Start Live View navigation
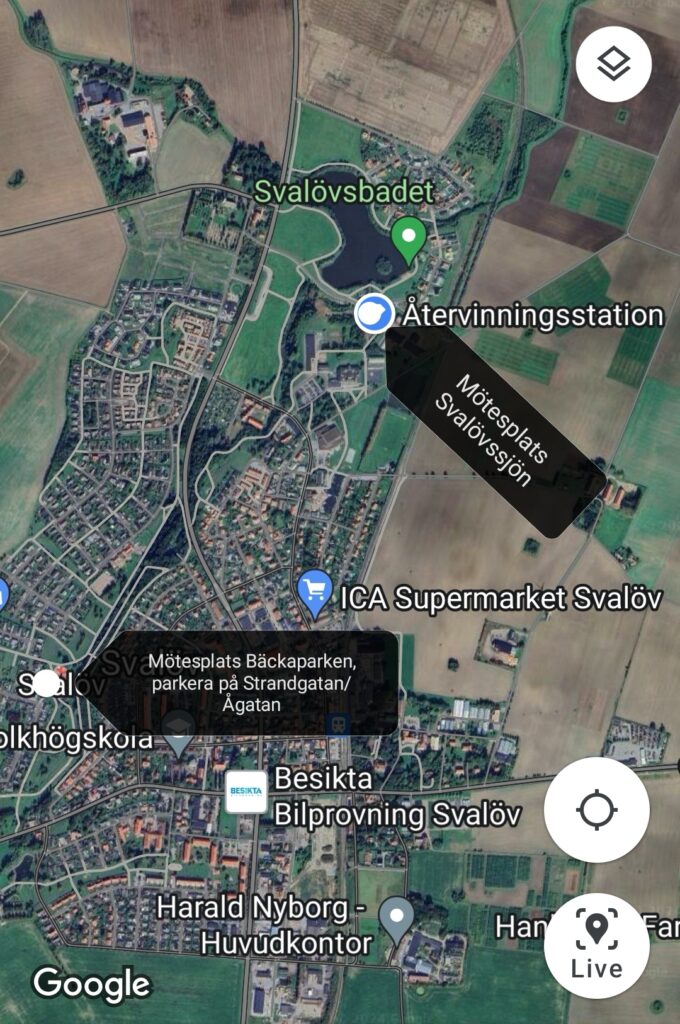The width and height of the screenshot is (680, 1024). point(597,945)
